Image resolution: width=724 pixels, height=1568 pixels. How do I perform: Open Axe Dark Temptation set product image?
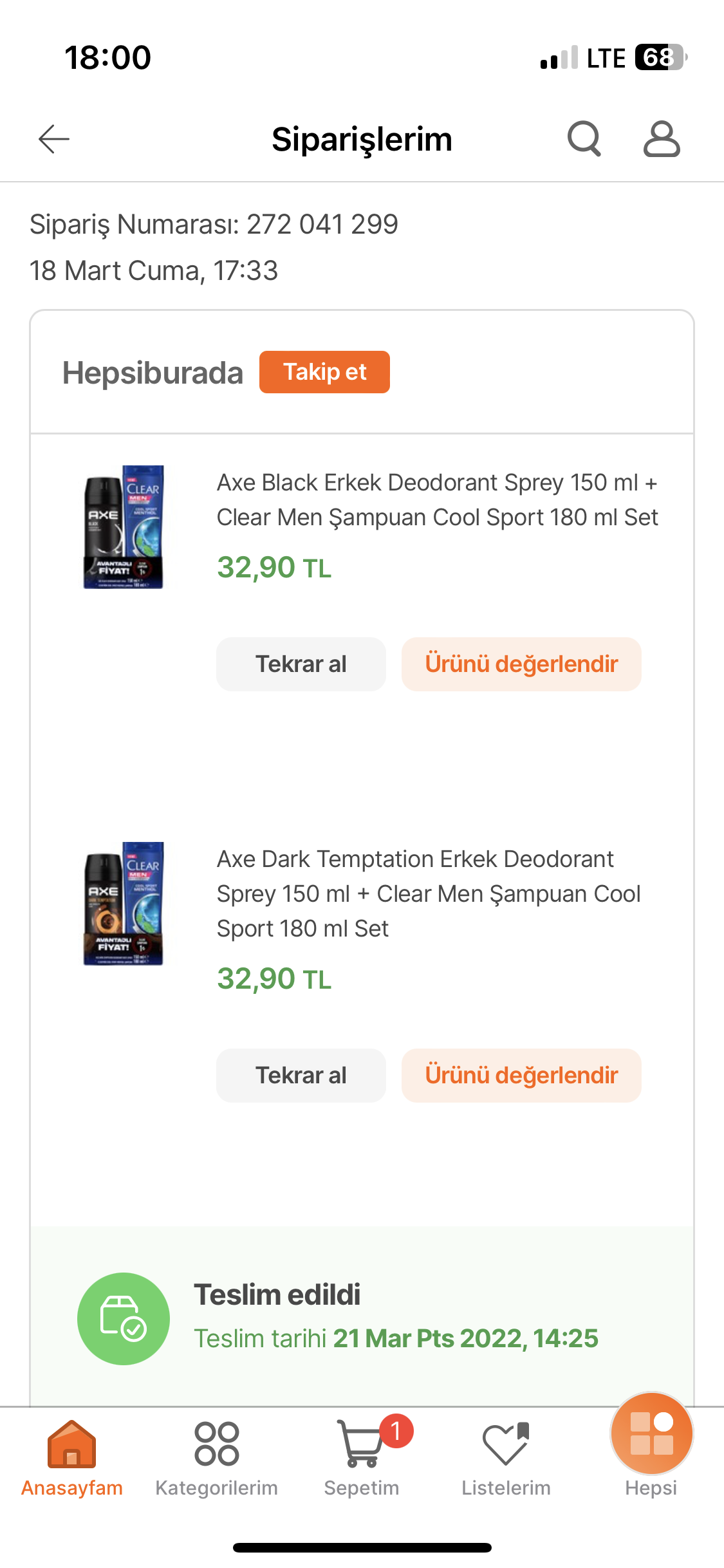pyautogui.click(x=124, y=903)
